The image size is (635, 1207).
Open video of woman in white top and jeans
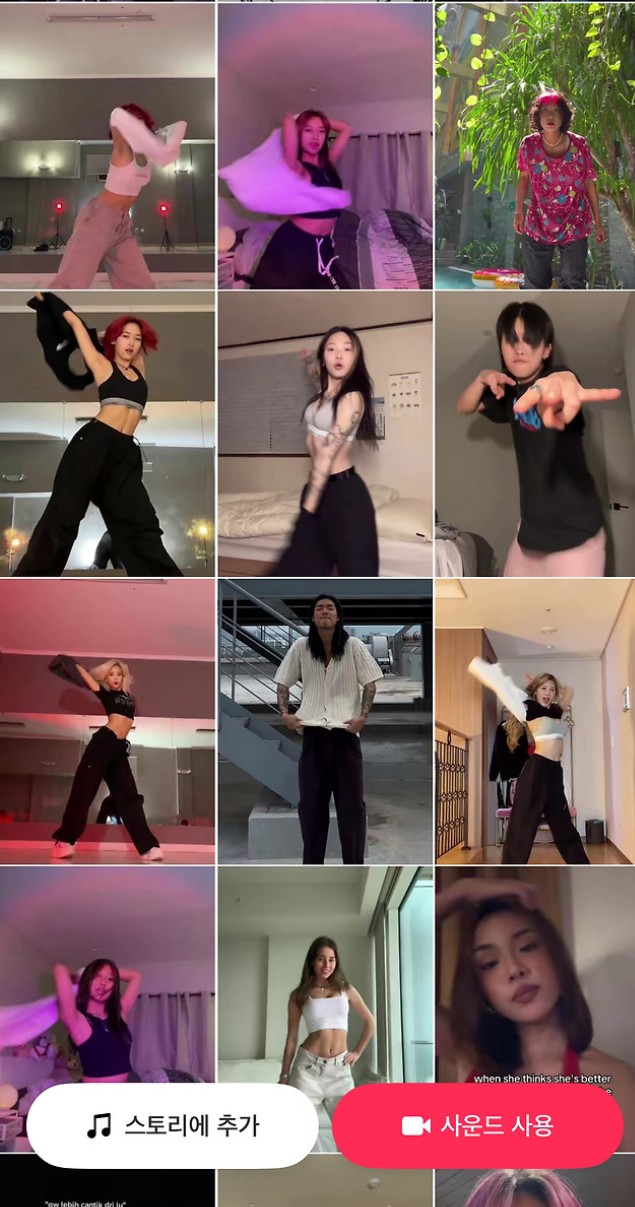point(325,980)
